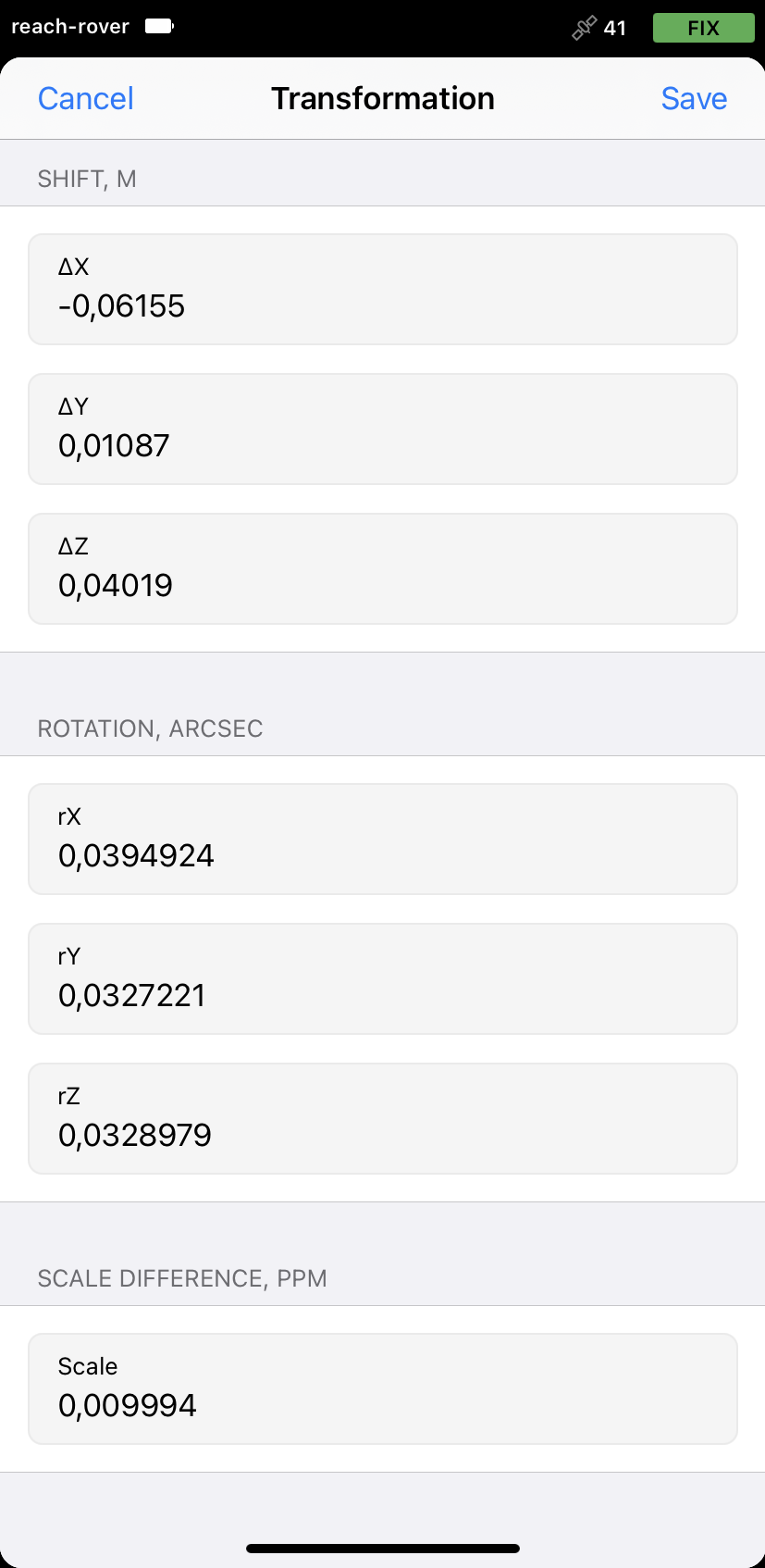Edit the rX rotation field

(x=383, y=839)
